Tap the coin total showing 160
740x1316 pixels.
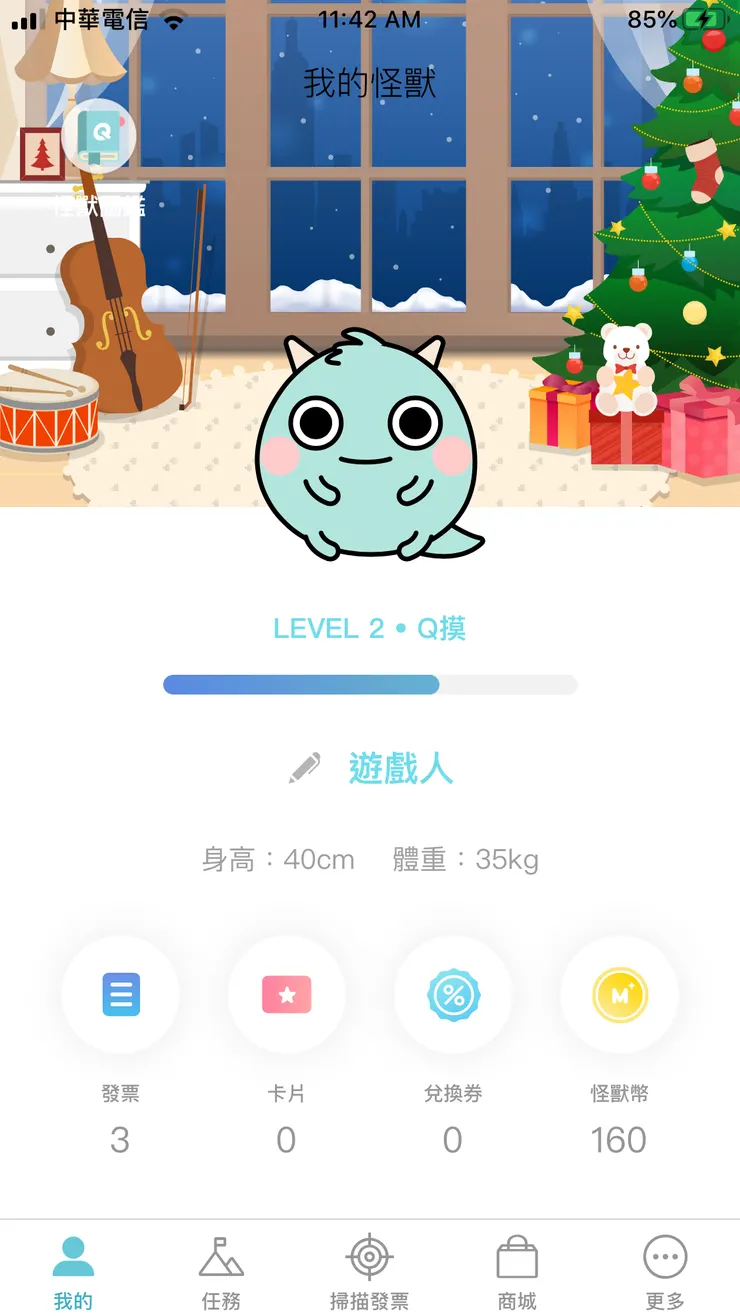[620, 1140]
